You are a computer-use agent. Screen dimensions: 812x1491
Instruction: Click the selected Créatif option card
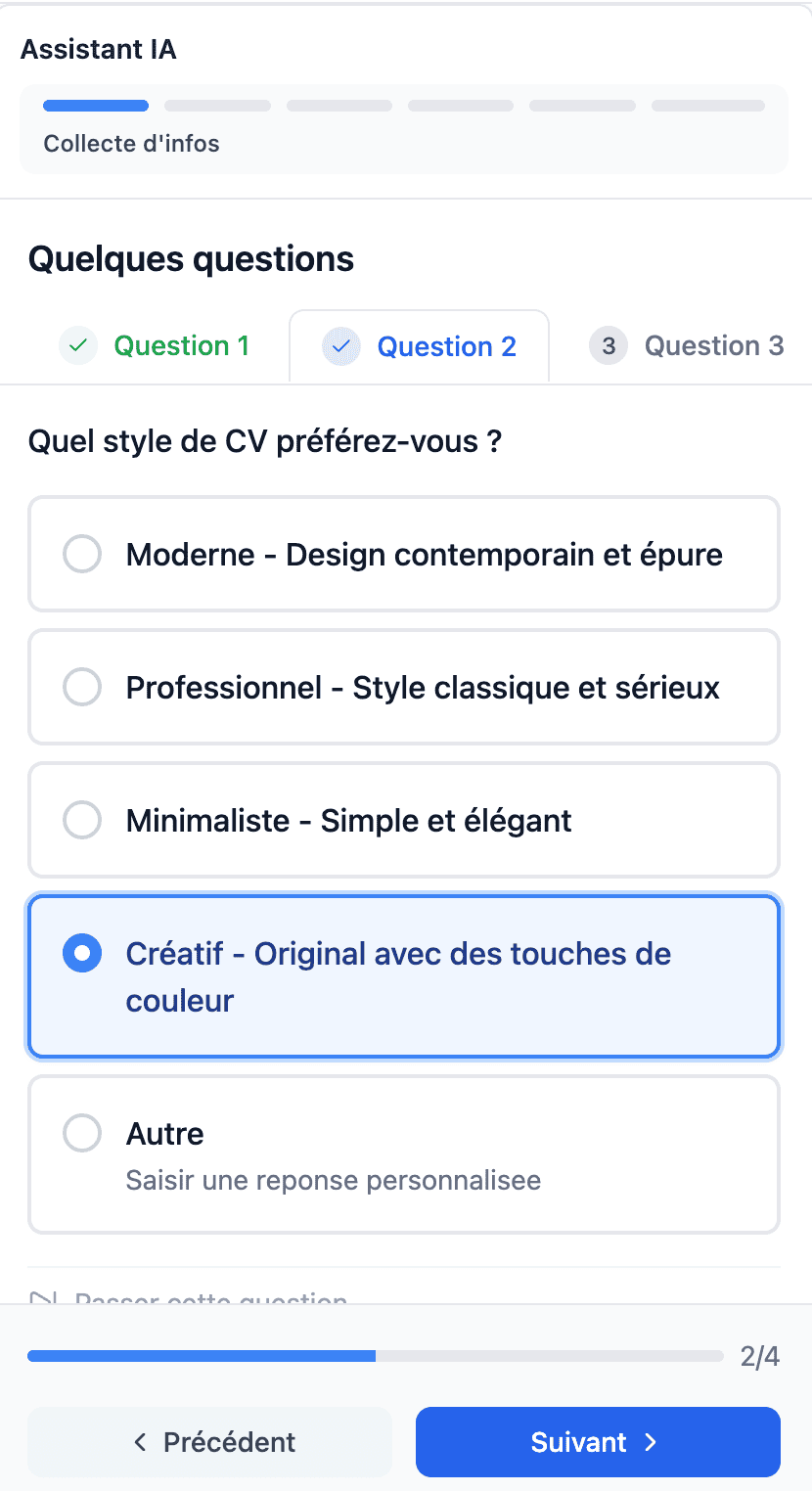[406, 975]
